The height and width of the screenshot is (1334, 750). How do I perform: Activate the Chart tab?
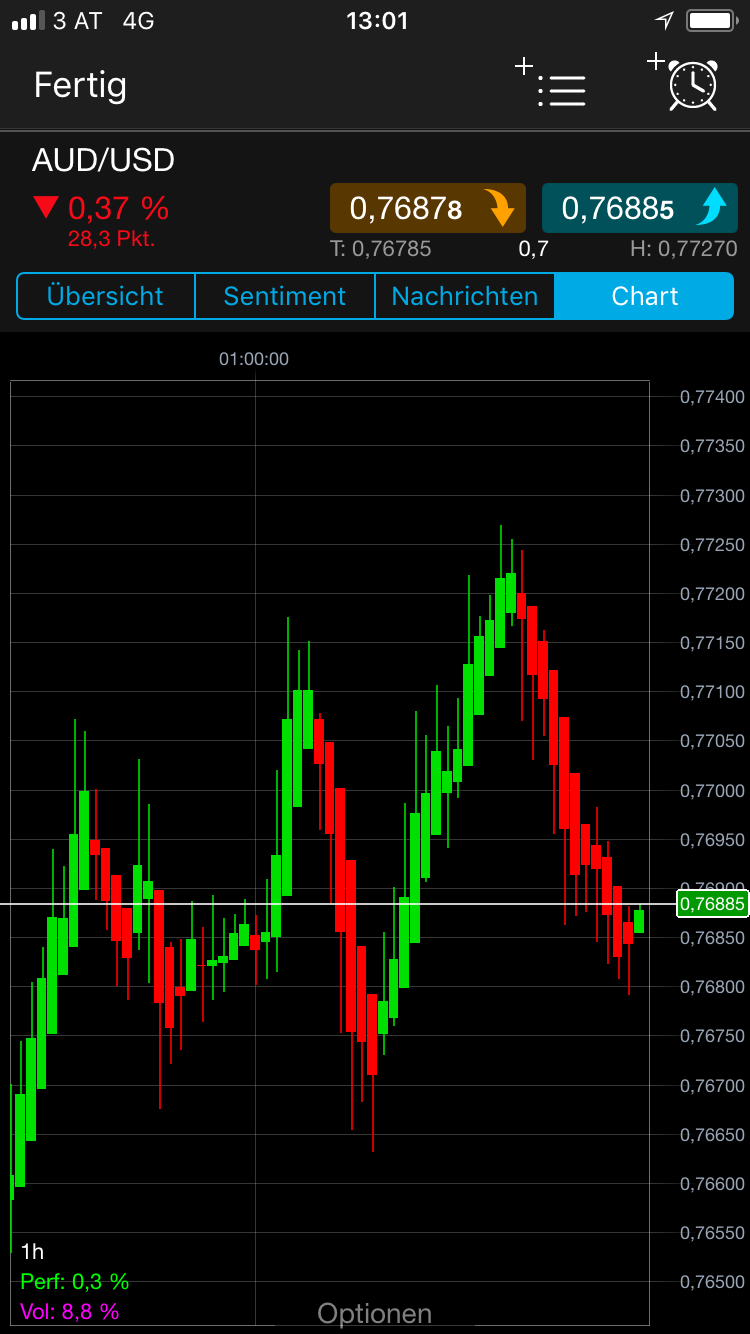click(644, 296)
